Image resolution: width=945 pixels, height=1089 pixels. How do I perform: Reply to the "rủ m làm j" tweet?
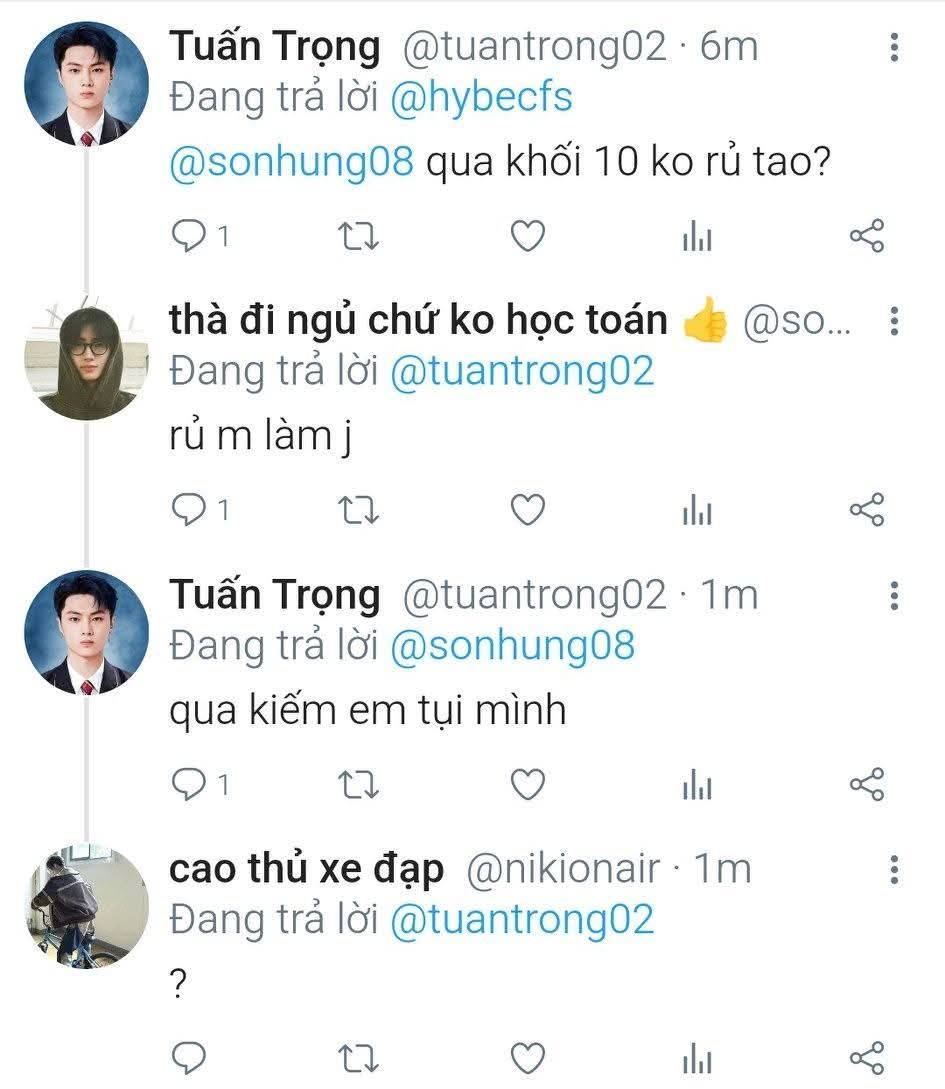[189, 510]
